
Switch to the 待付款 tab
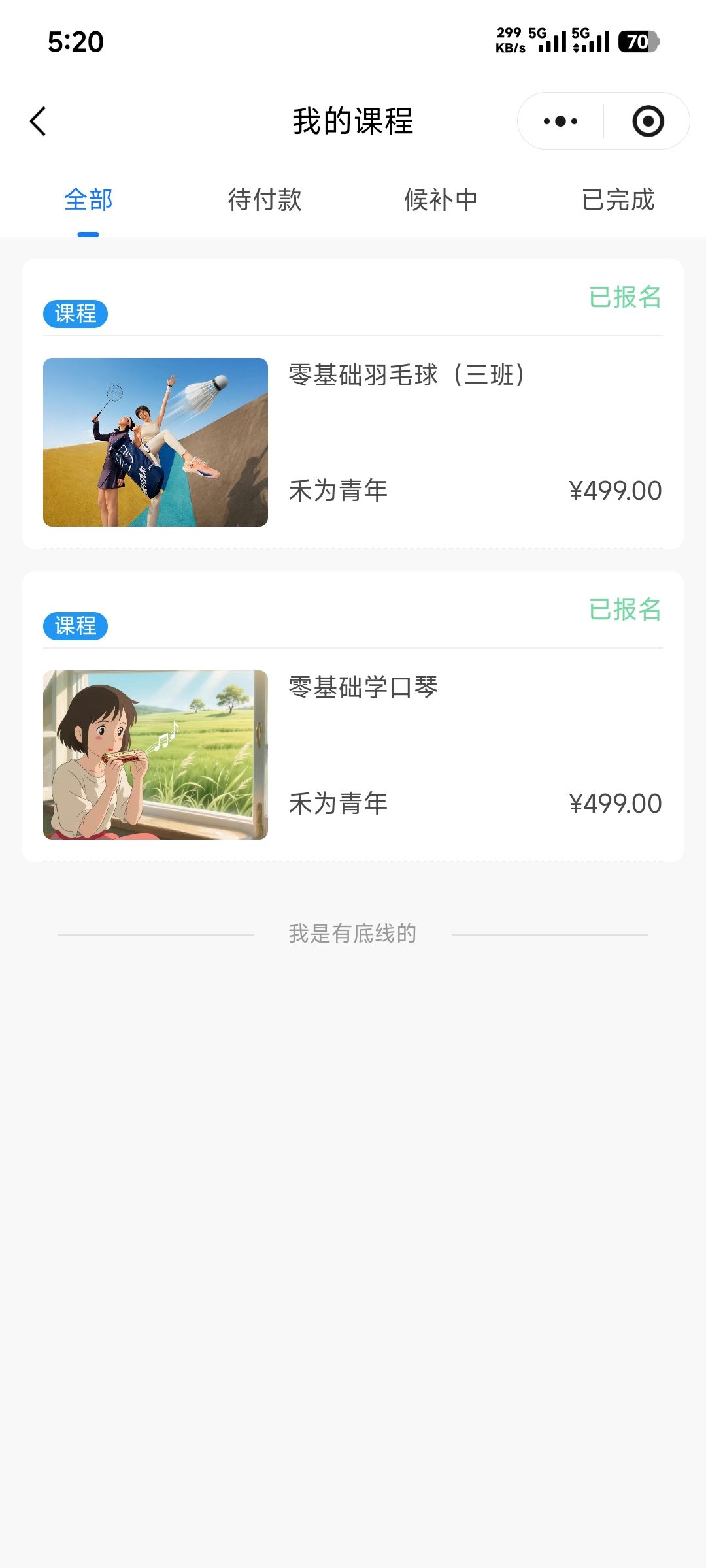tap(265, 200)
